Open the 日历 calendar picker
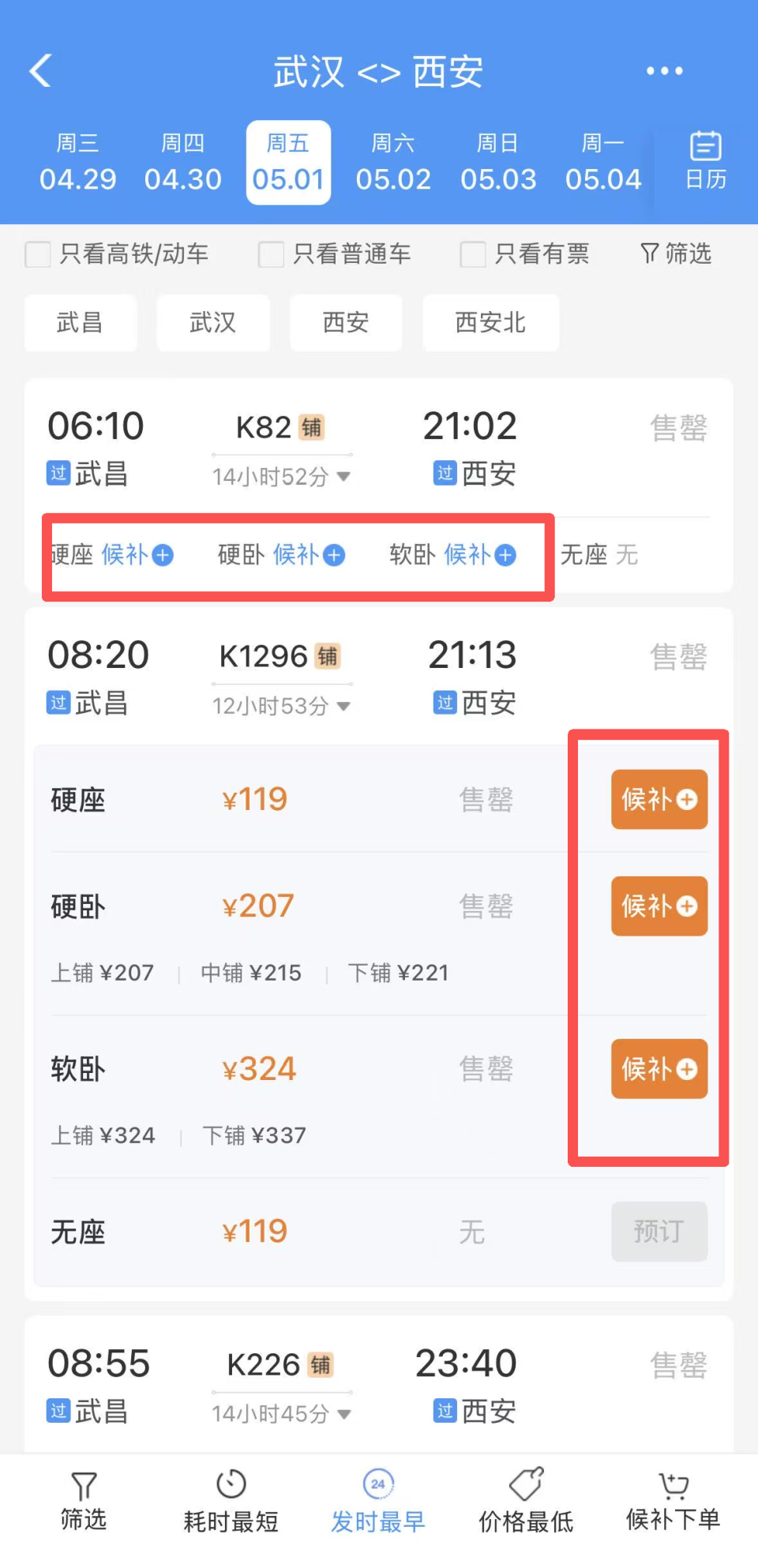 (x=705, y=162)
